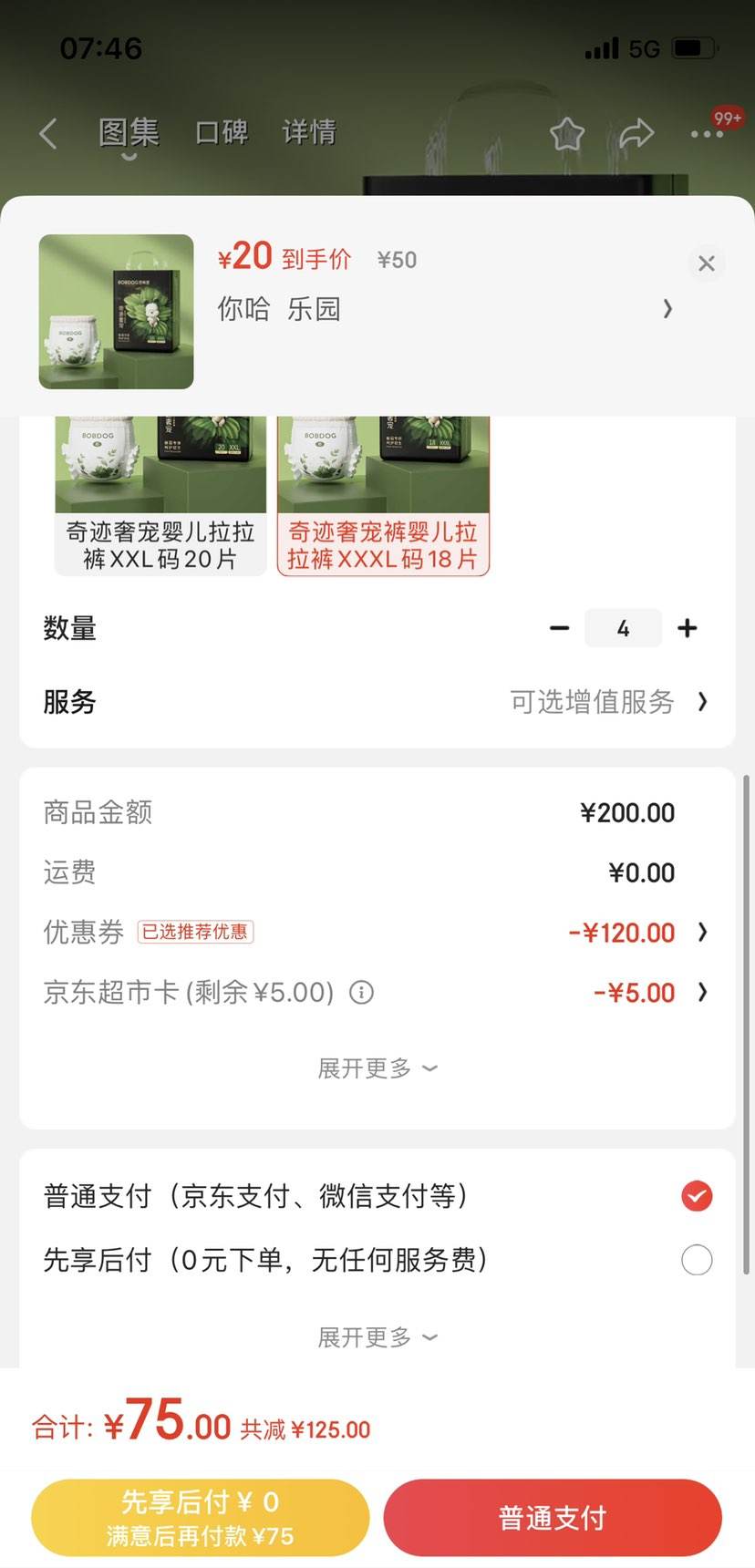The height and width of the screenshot is (1568, 755).
Task: Decrease quantity with the minus button
Action: pos(559,628)
